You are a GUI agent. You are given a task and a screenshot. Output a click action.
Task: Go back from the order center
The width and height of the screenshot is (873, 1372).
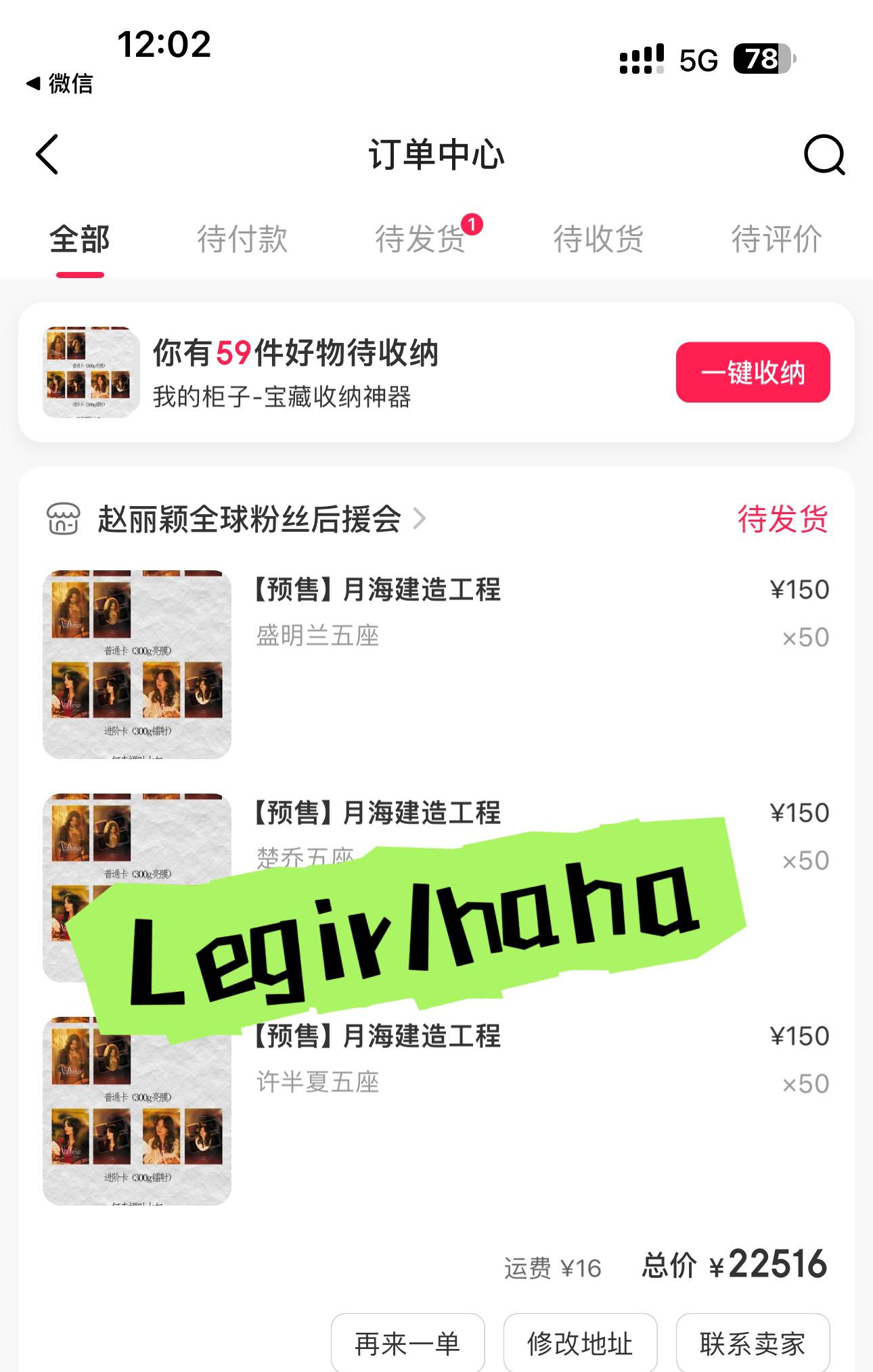47,154
